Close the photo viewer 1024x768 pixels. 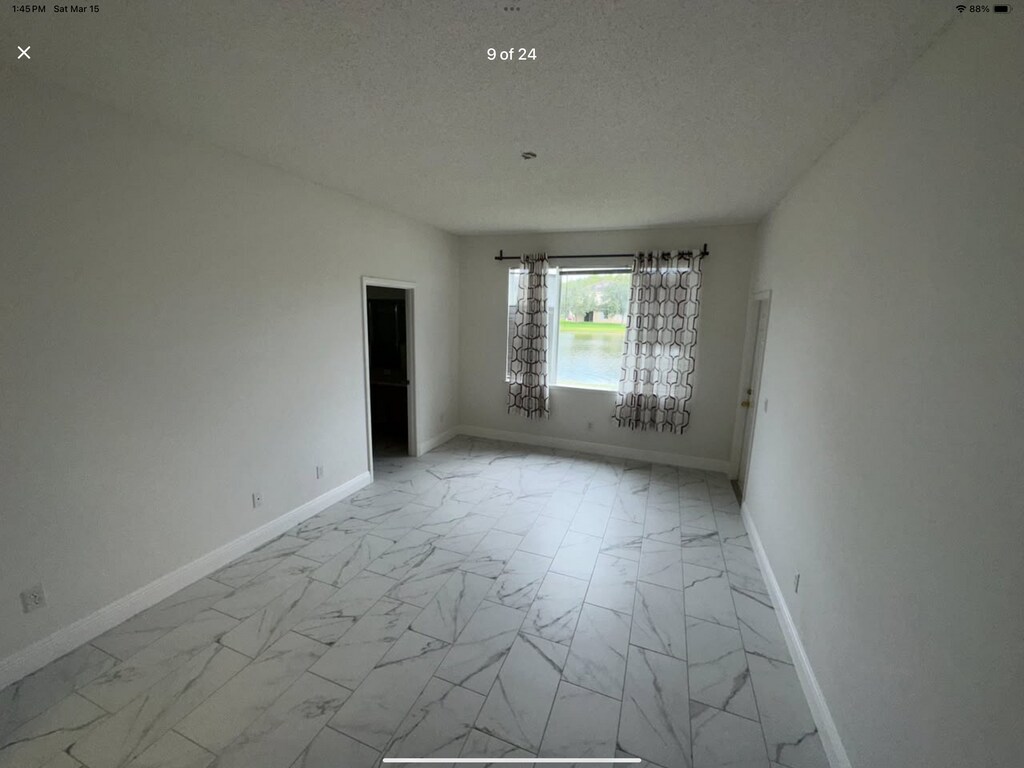pos(24,53)
